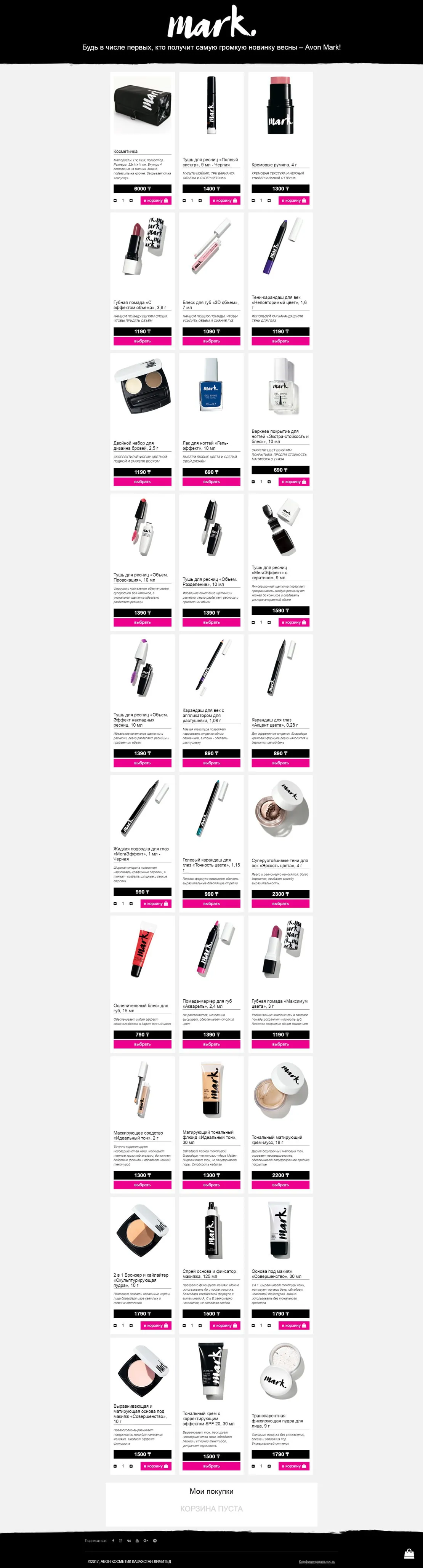Increase quantity for Кремовые румяна

click(269, 200)
